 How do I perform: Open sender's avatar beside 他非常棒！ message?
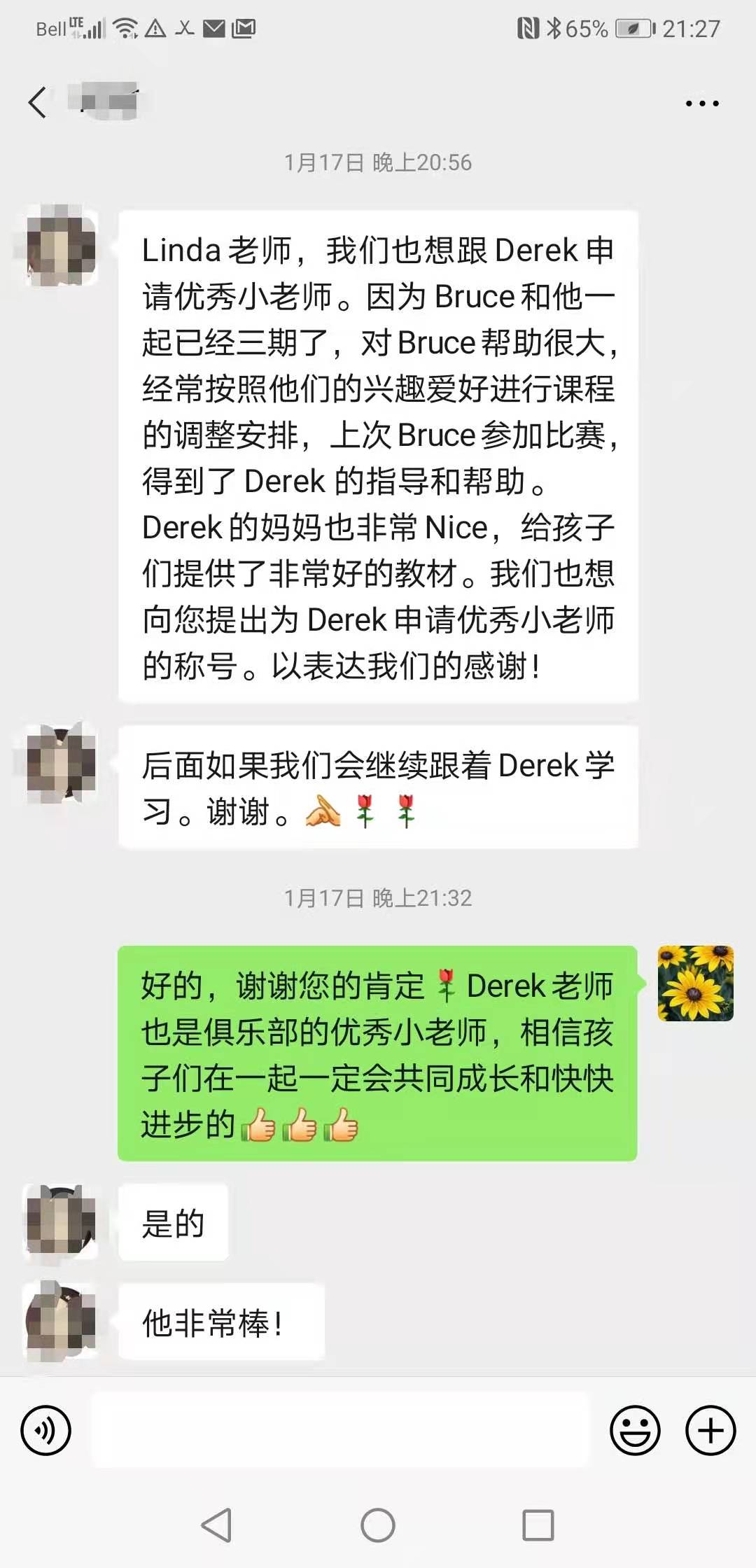[x=62, y=1321]
